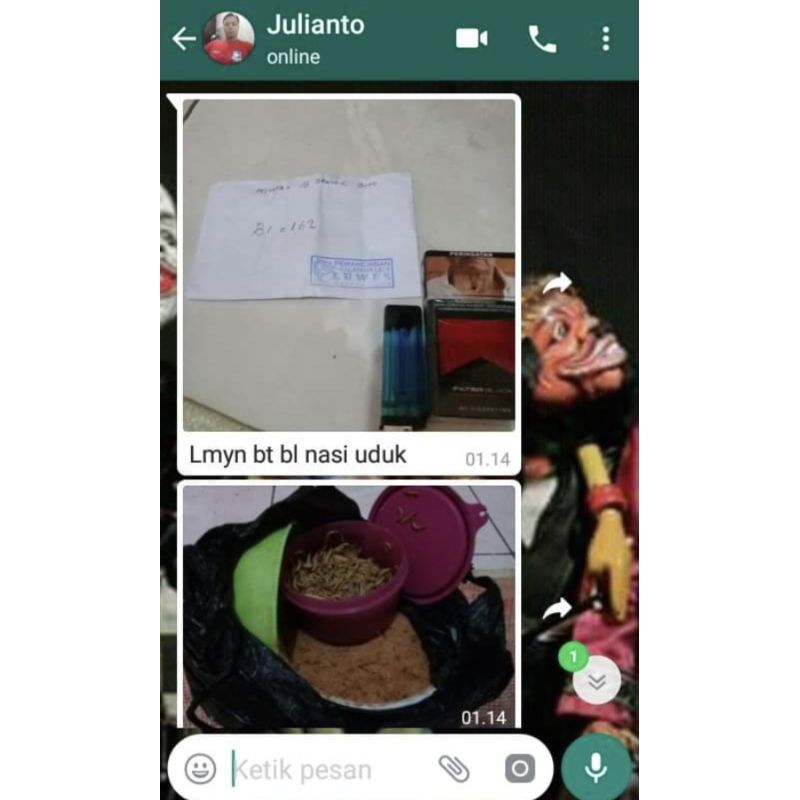Attach a file with the paperclip
The image size is (800, 800).
[454, 768]
